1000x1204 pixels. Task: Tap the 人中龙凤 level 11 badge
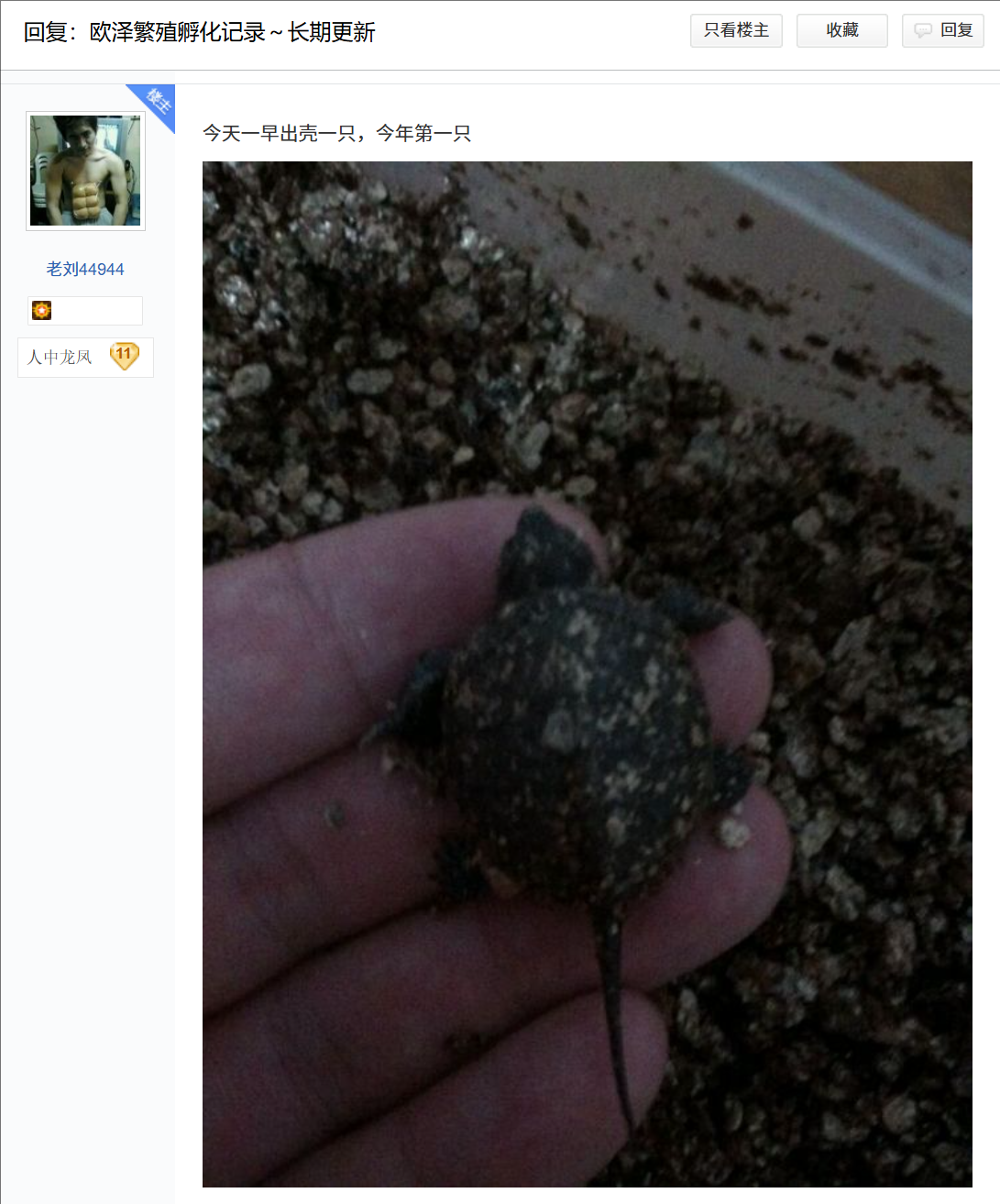point(85,357)
